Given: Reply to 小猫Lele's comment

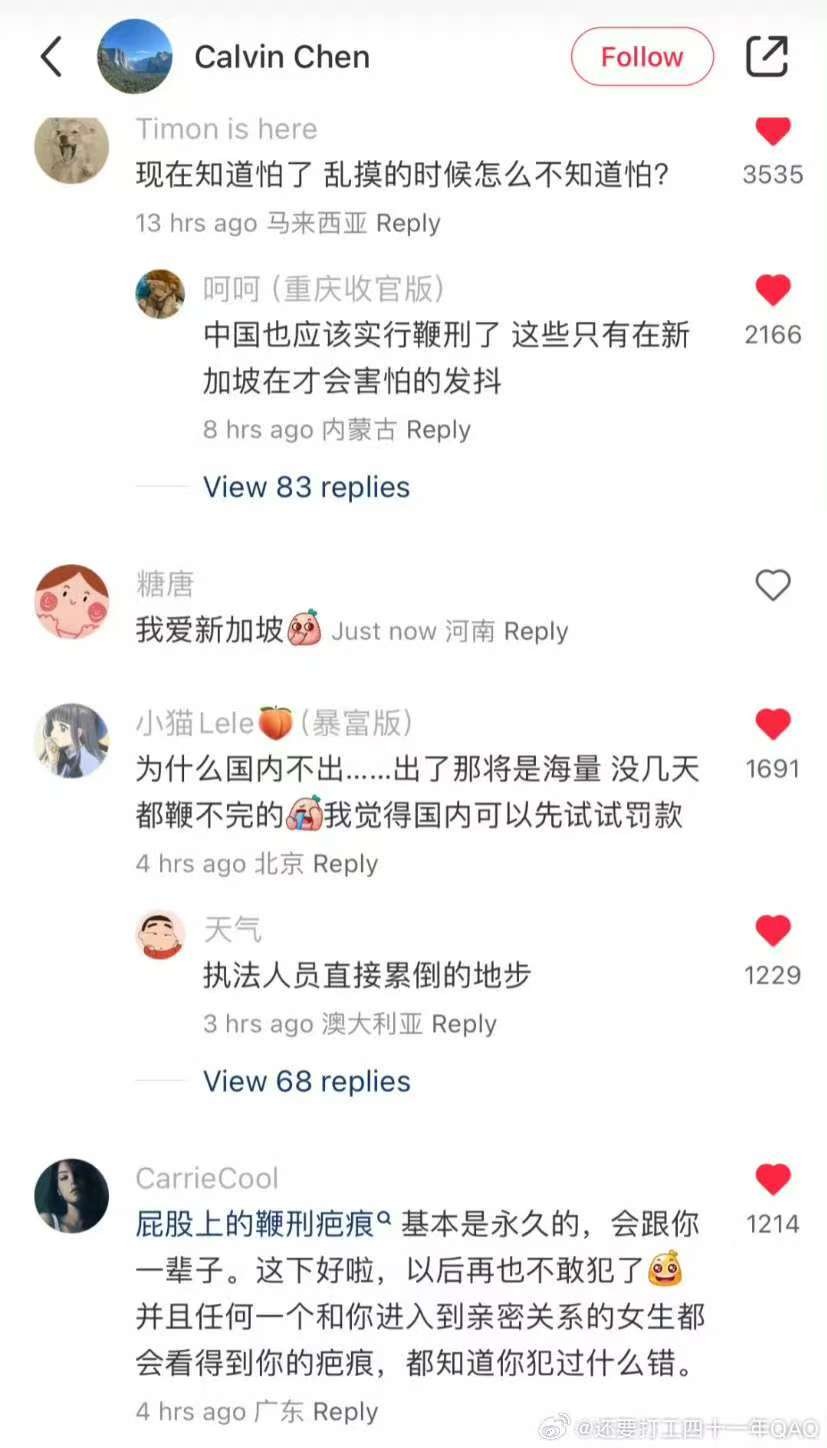Looking at the screenshot, I should click(346, 864).
